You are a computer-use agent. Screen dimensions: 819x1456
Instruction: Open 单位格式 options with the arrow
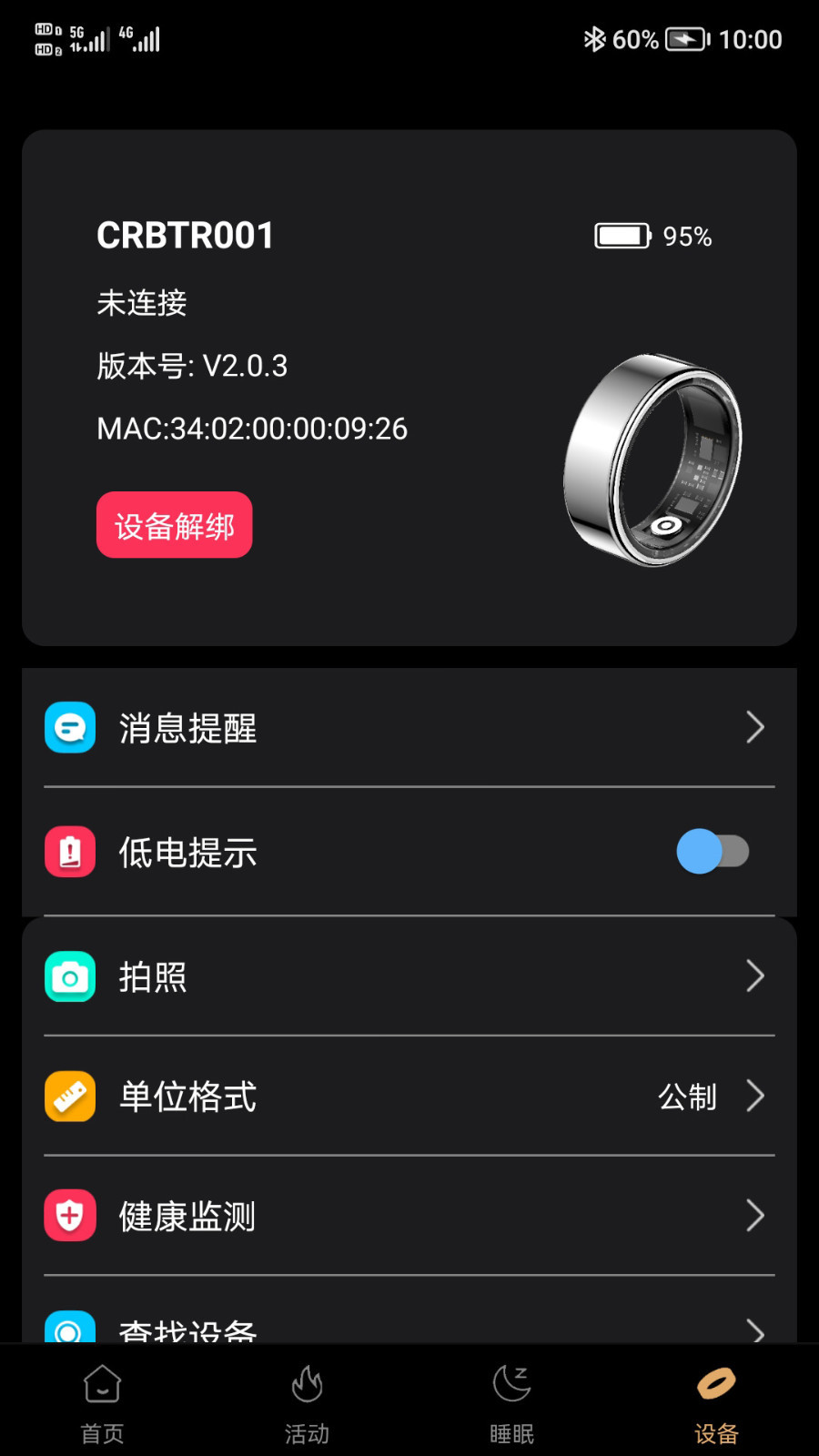pos(756,1097)
